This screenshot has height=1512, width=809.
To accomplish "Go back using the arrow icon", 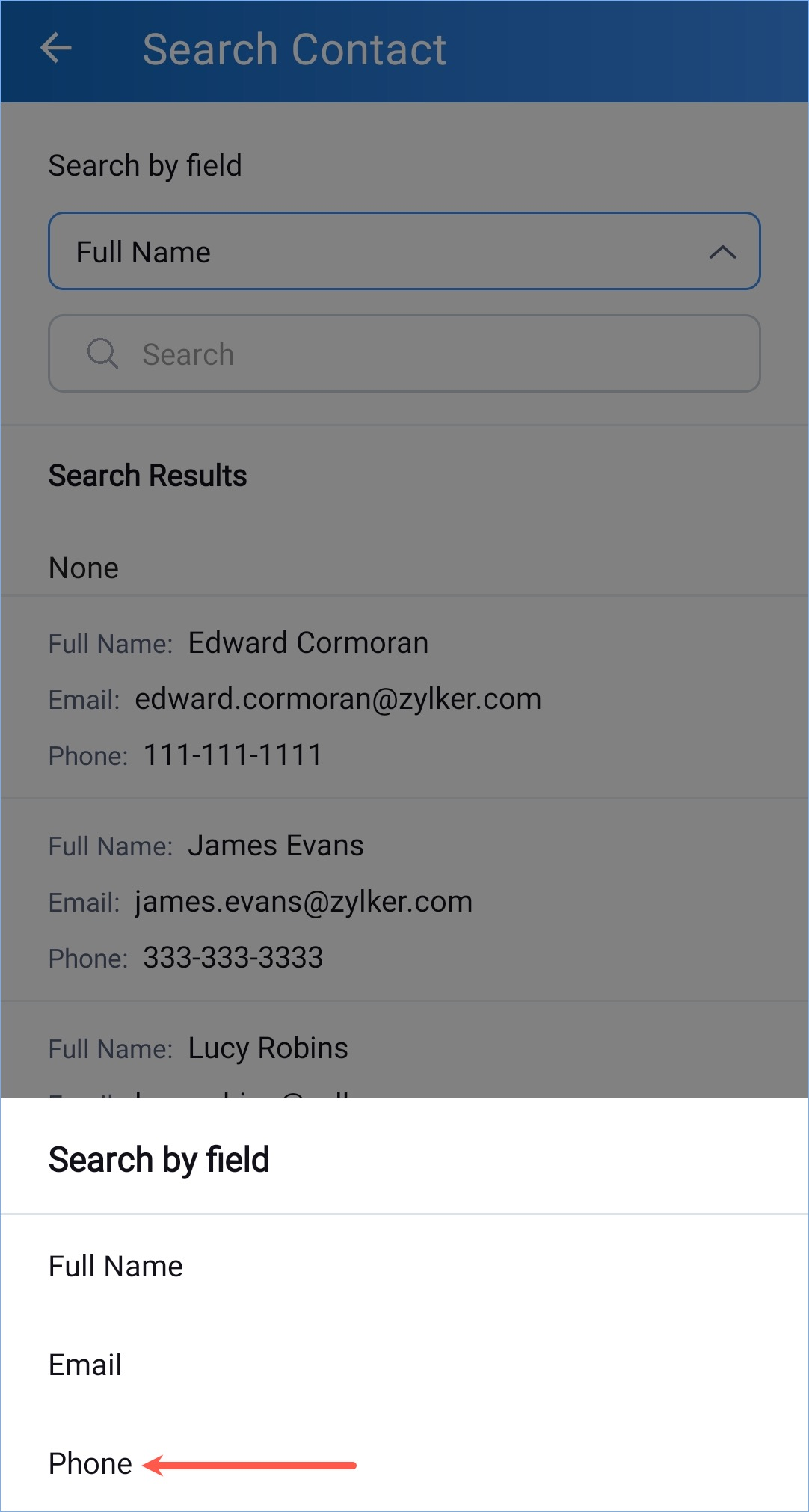I will point(56,49).
